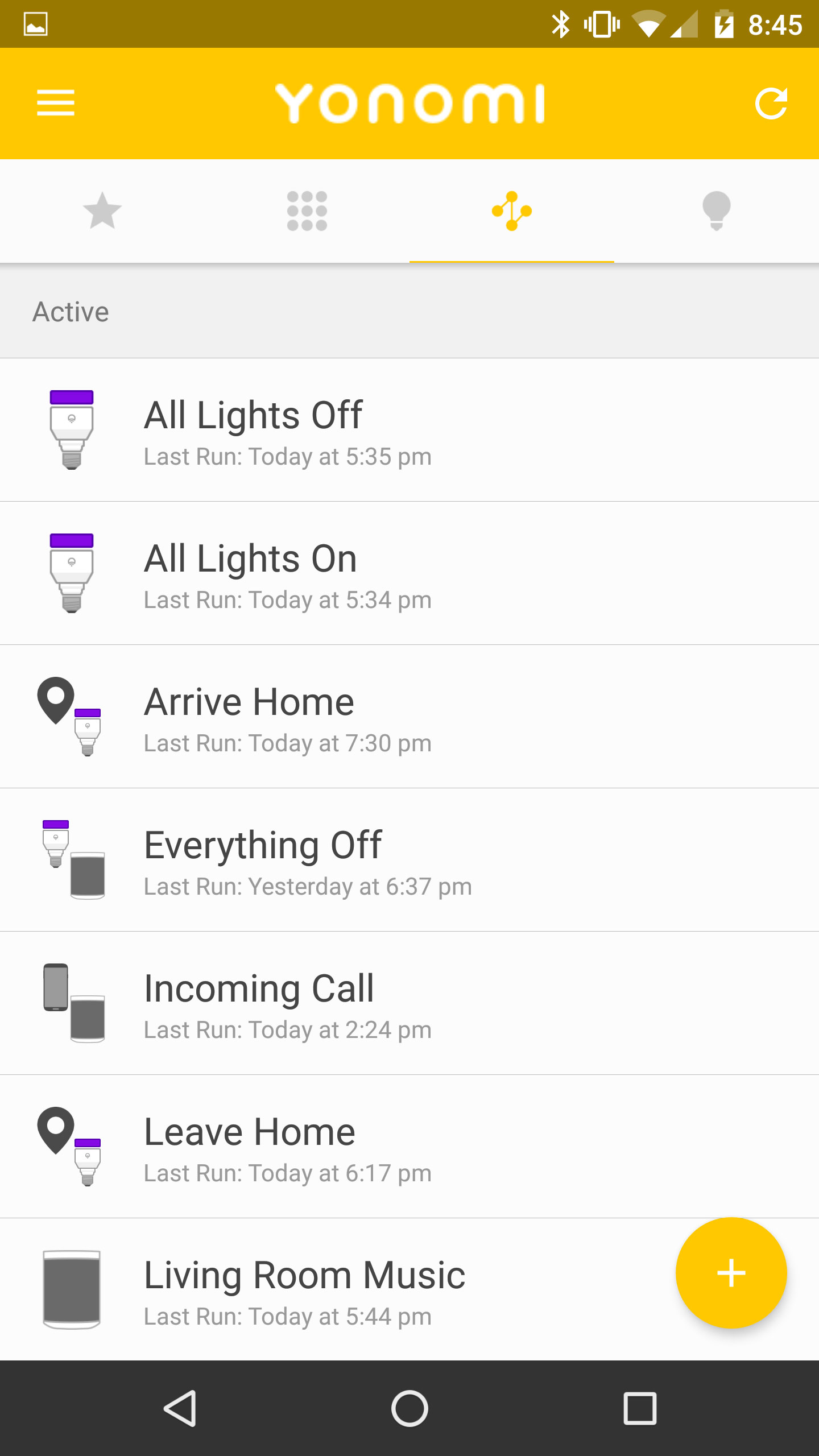Open the Arrive Home routine
The width and height of the screenshot is (819, 1456).
pyautogui.click(x=409, y=717)
